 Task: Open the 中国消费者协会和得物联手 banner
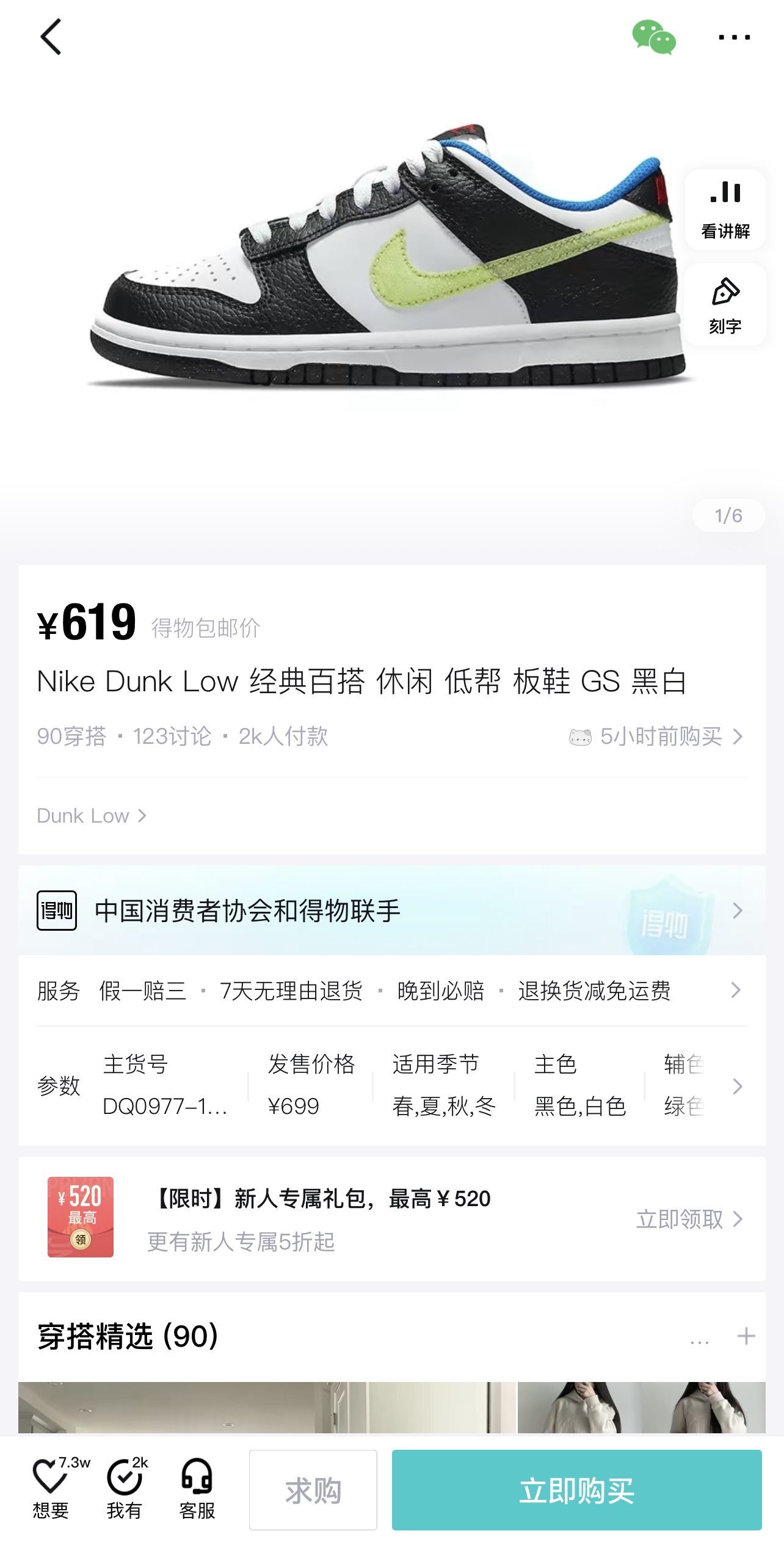pos(392,911)
